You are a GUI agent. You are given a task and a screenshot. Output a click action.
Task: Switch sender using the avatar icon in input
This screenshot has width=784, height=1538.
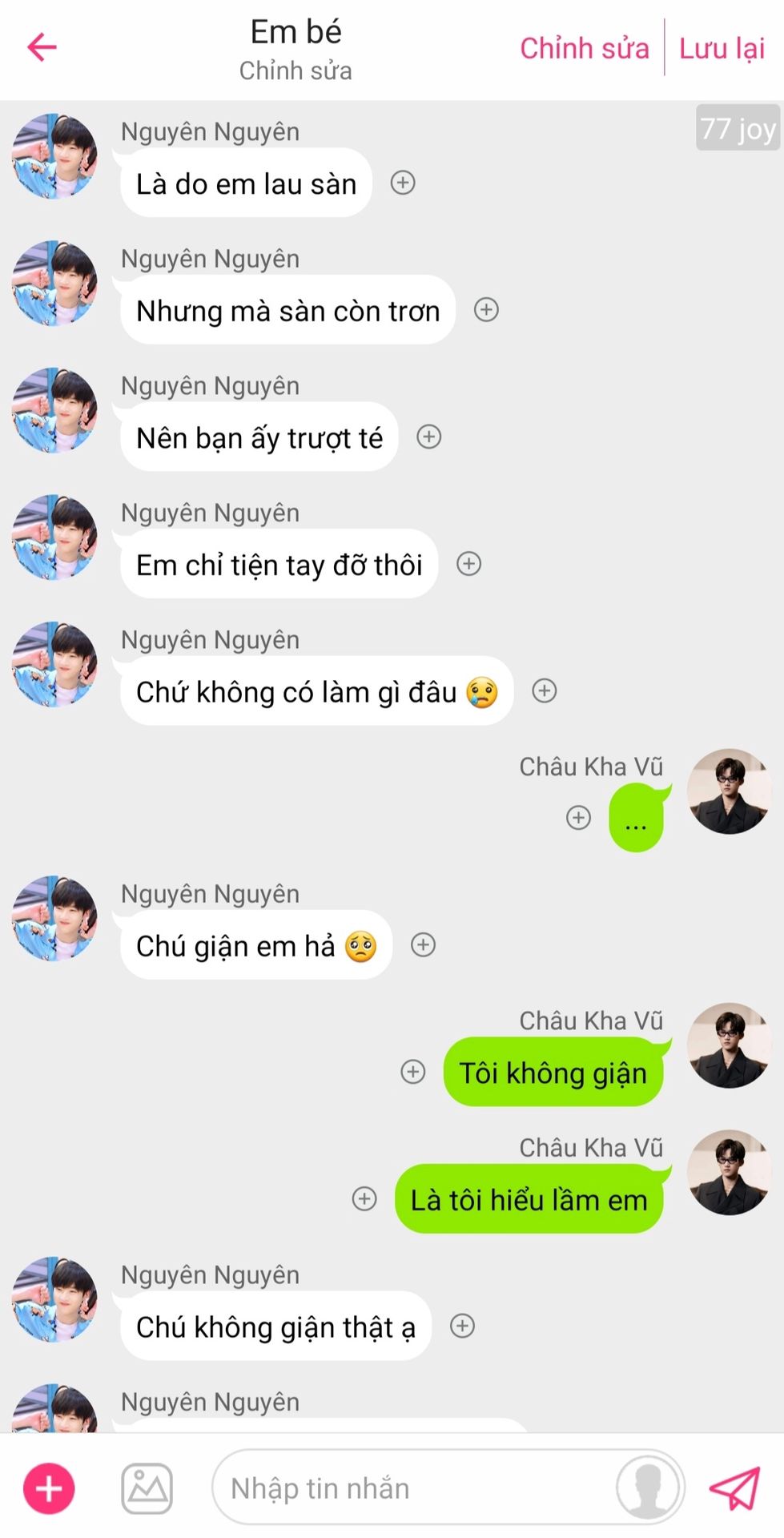[x=647, y=1488]
